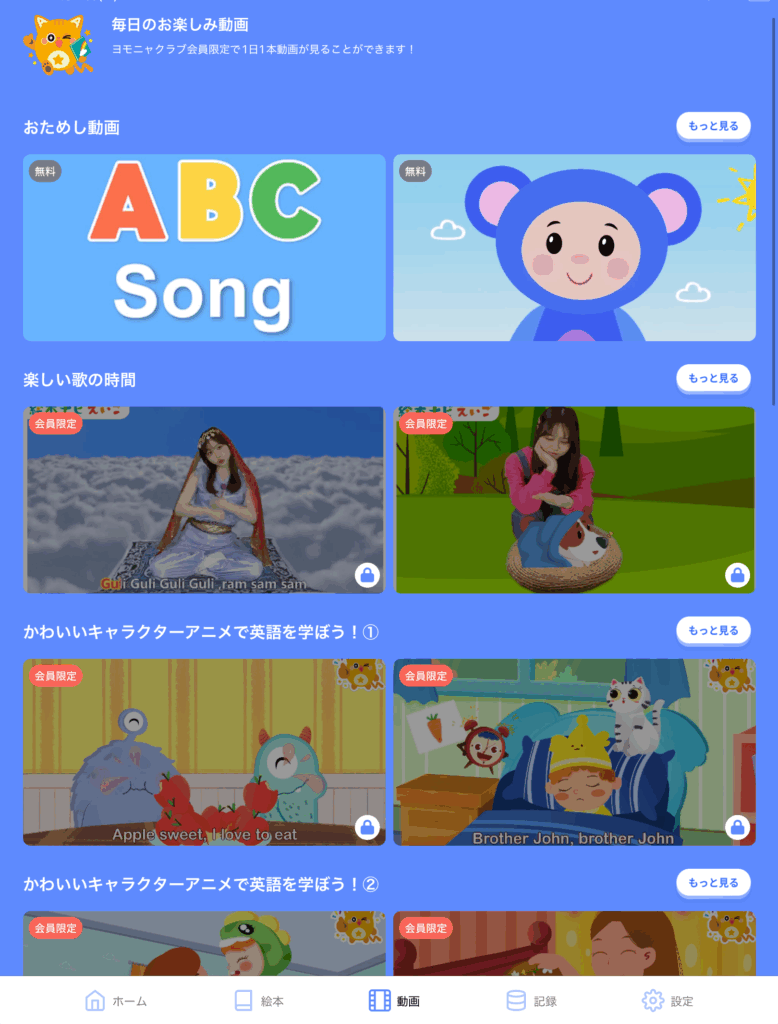
Task: View more of キャラクターアニメ②
Action: click(713, 882)
